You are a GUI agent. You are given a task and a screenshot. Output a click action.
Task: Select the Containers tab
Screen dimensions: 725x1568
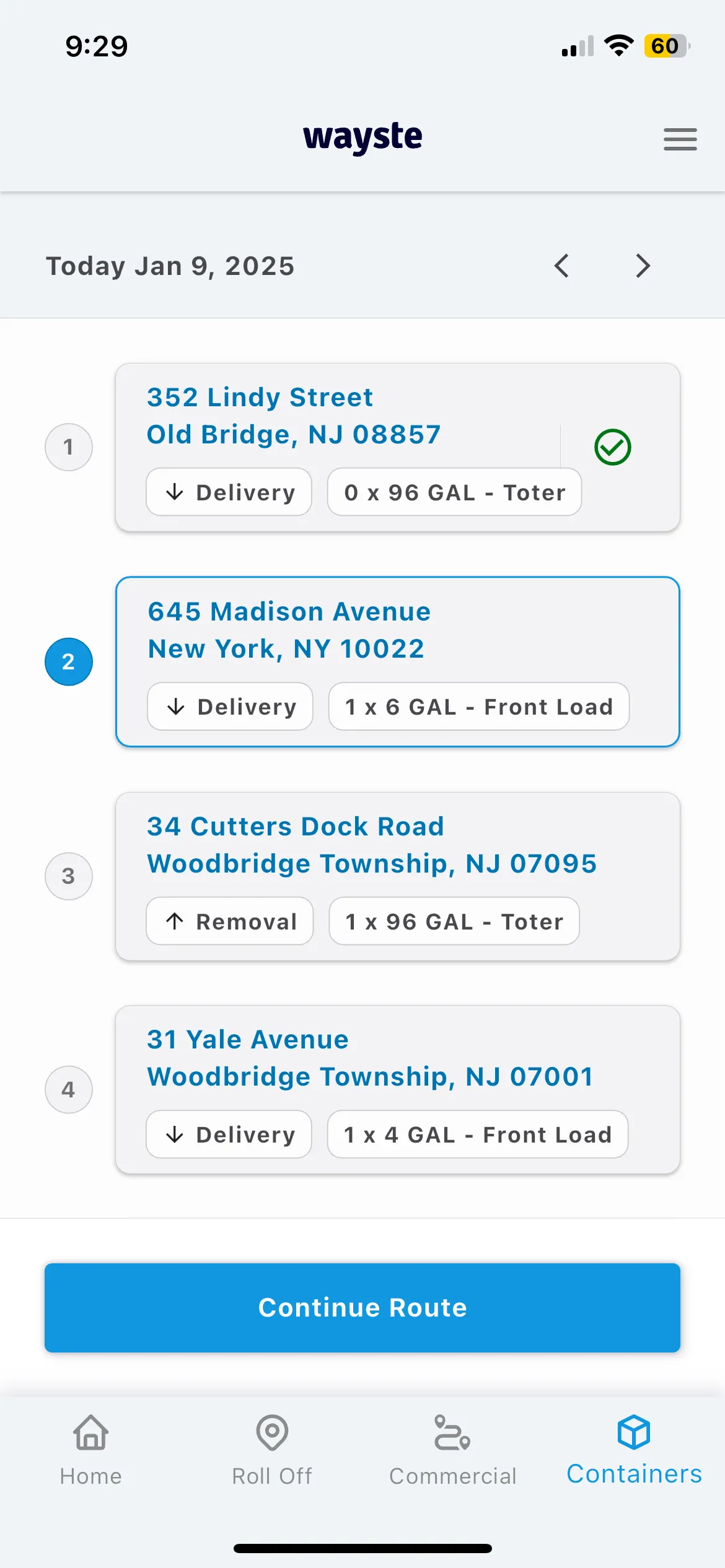click(x=634, y=1450)
